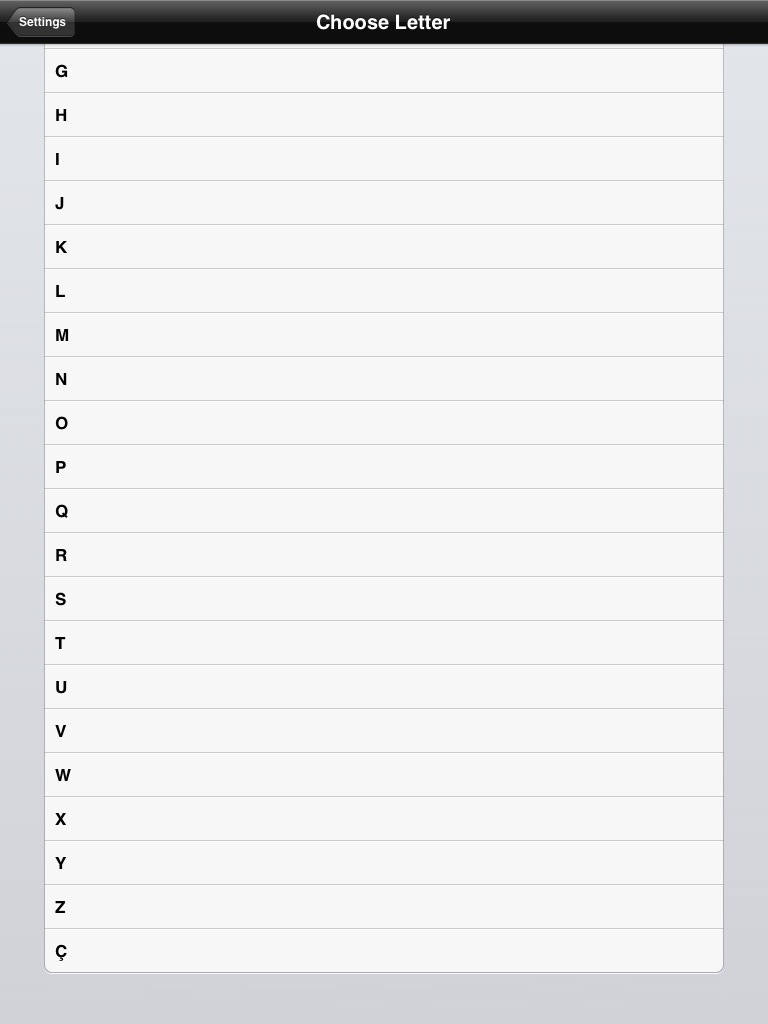Select the letter S
Image resolution: width=768 pixels, height=1024 pixels.
(x=383, y=599)
